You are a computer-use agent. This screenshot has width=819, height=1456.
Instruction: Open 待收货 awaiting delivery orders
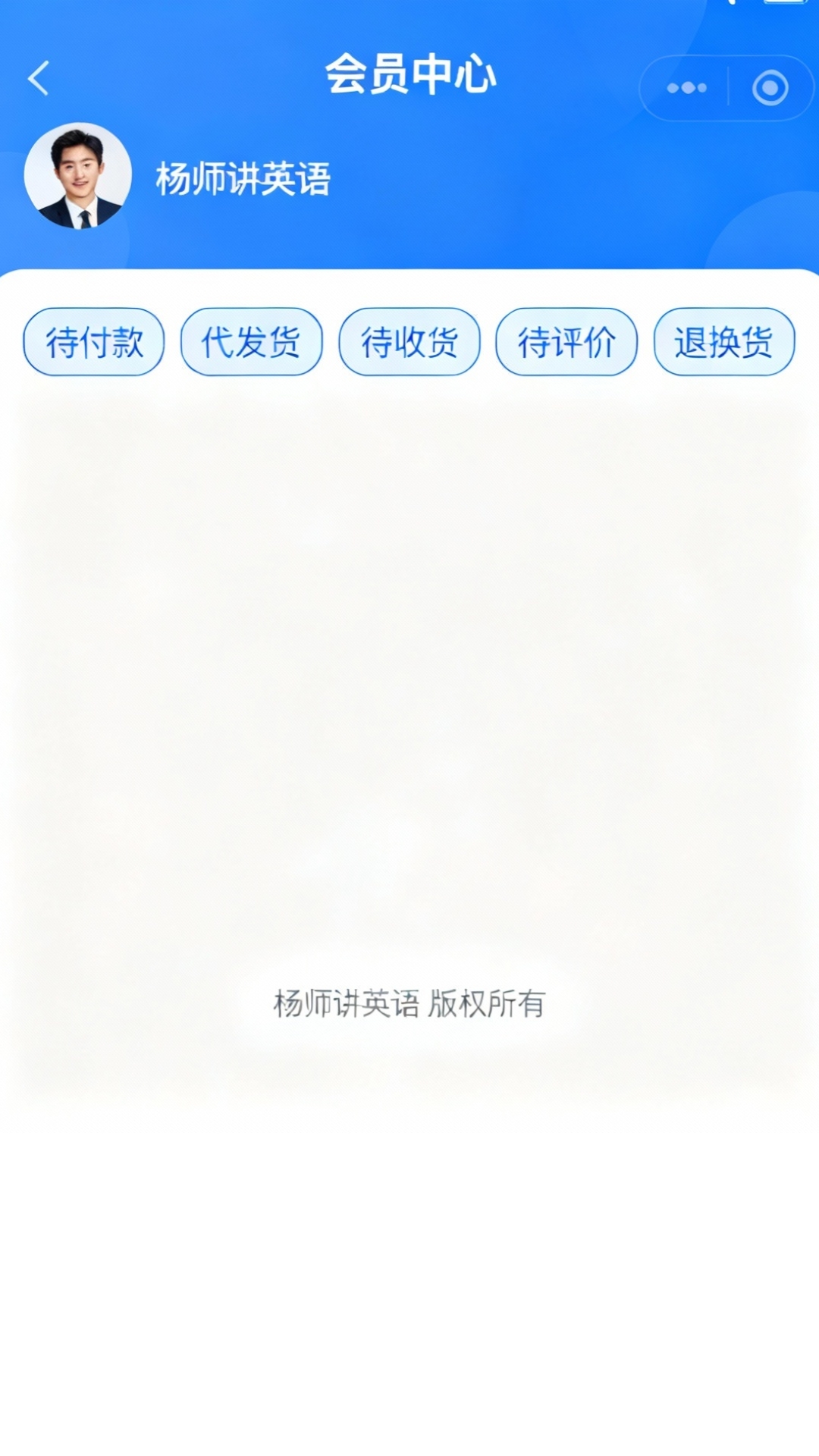click(x=409, y=341)
